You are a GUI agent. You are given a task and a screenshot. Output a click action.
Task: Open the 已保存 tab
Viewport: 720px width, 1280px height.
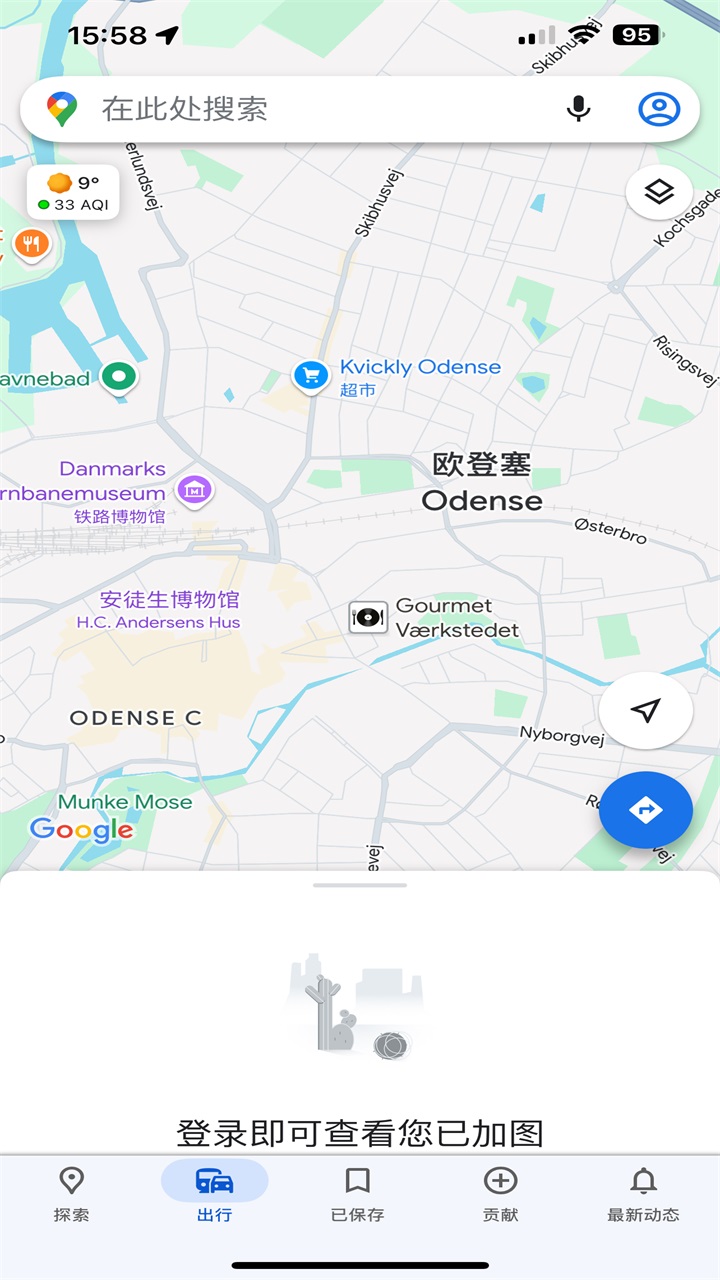pyautogui.click(x=355, y=1196)
